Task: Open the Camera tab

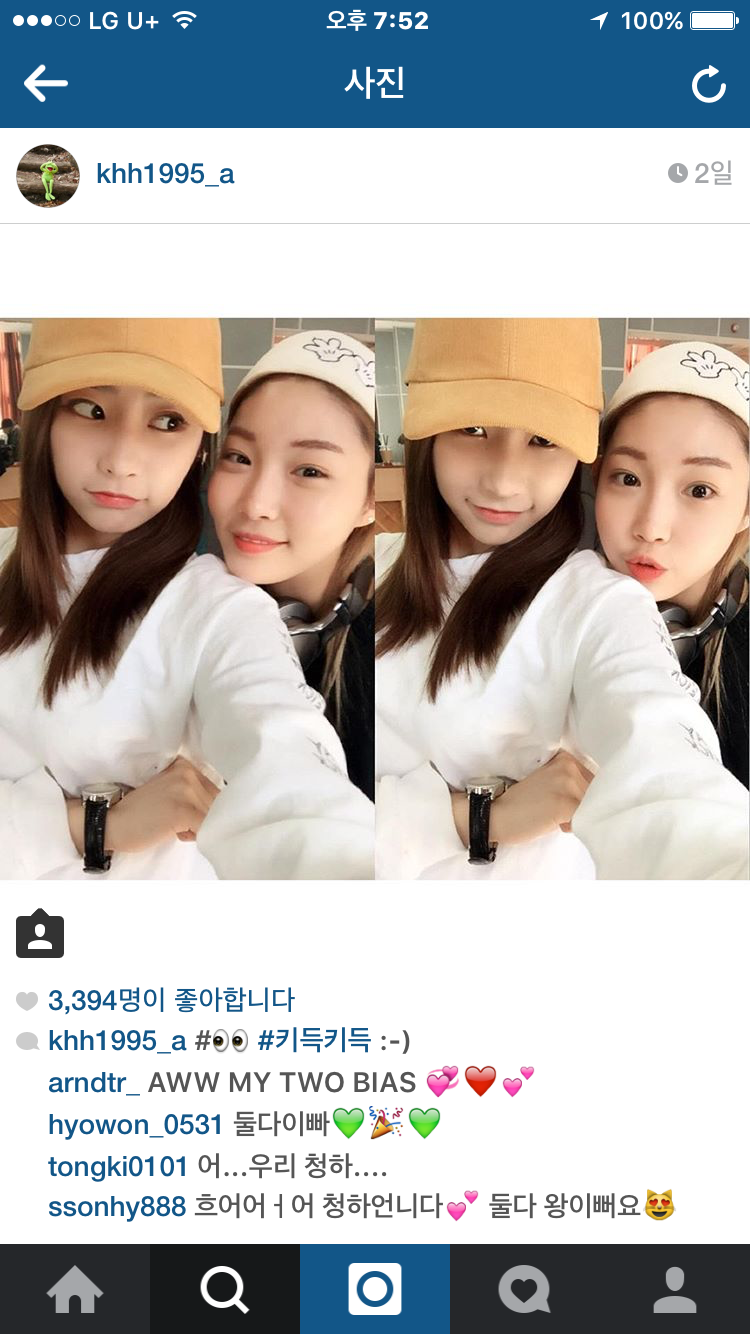Action: (x=375, y=1289)
